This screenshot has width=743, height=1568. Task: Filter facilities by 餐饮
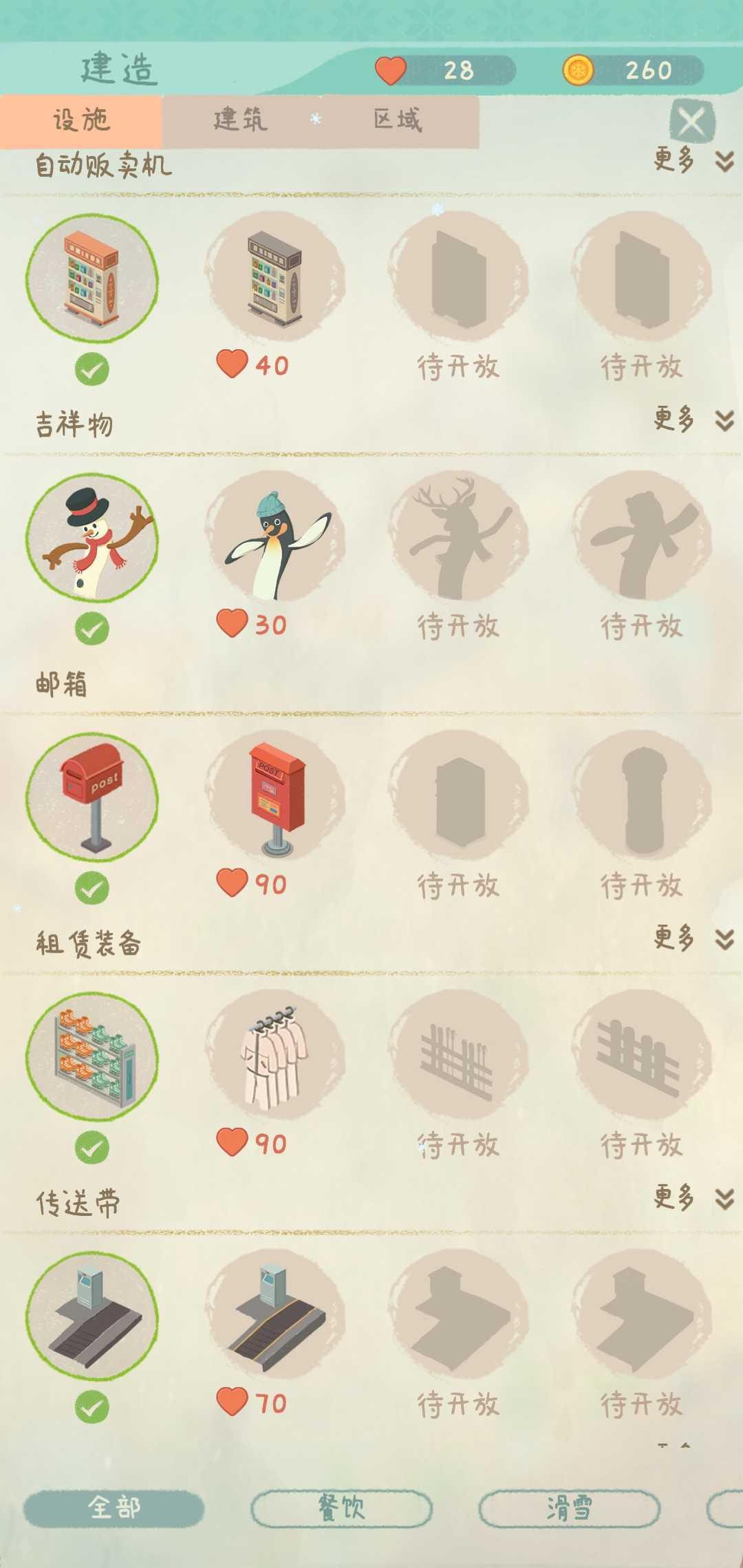pos(341,1509)
